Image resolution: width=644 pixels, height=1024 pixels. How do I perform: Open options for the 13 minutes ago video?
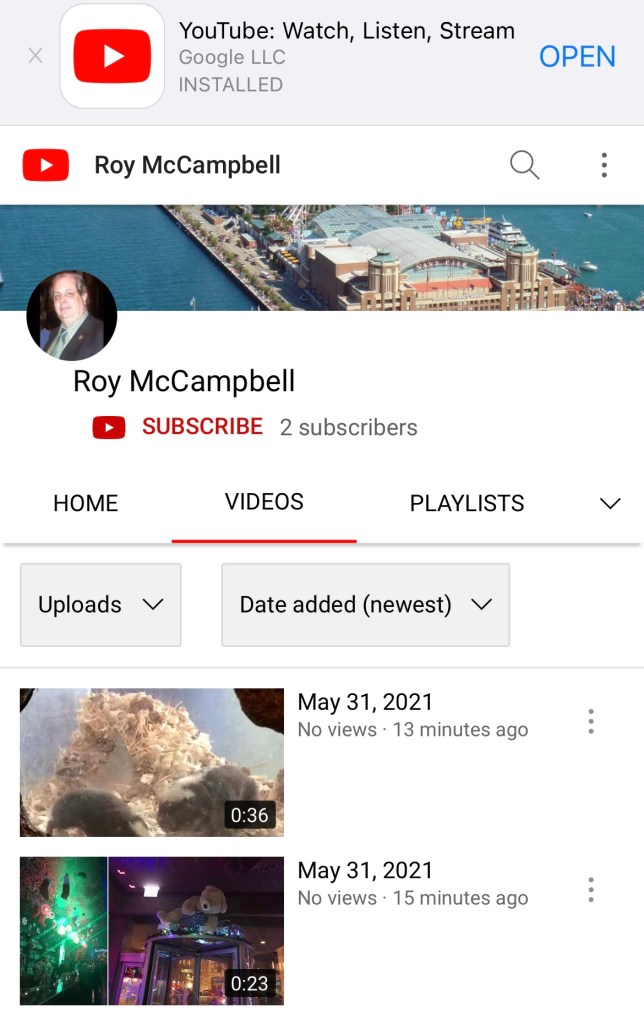coord(591,721)
